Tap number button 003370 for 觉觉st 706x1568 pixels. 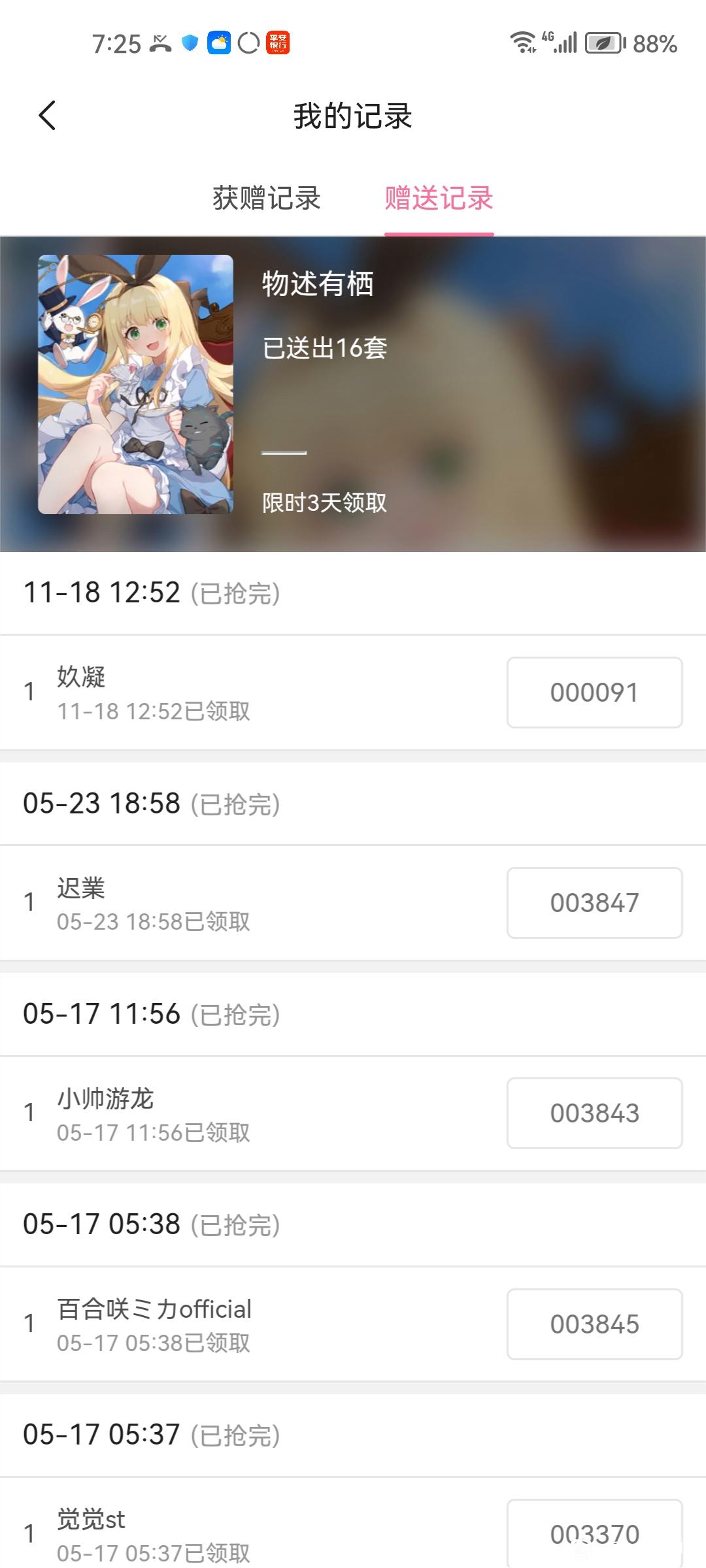click(594, 1533)
